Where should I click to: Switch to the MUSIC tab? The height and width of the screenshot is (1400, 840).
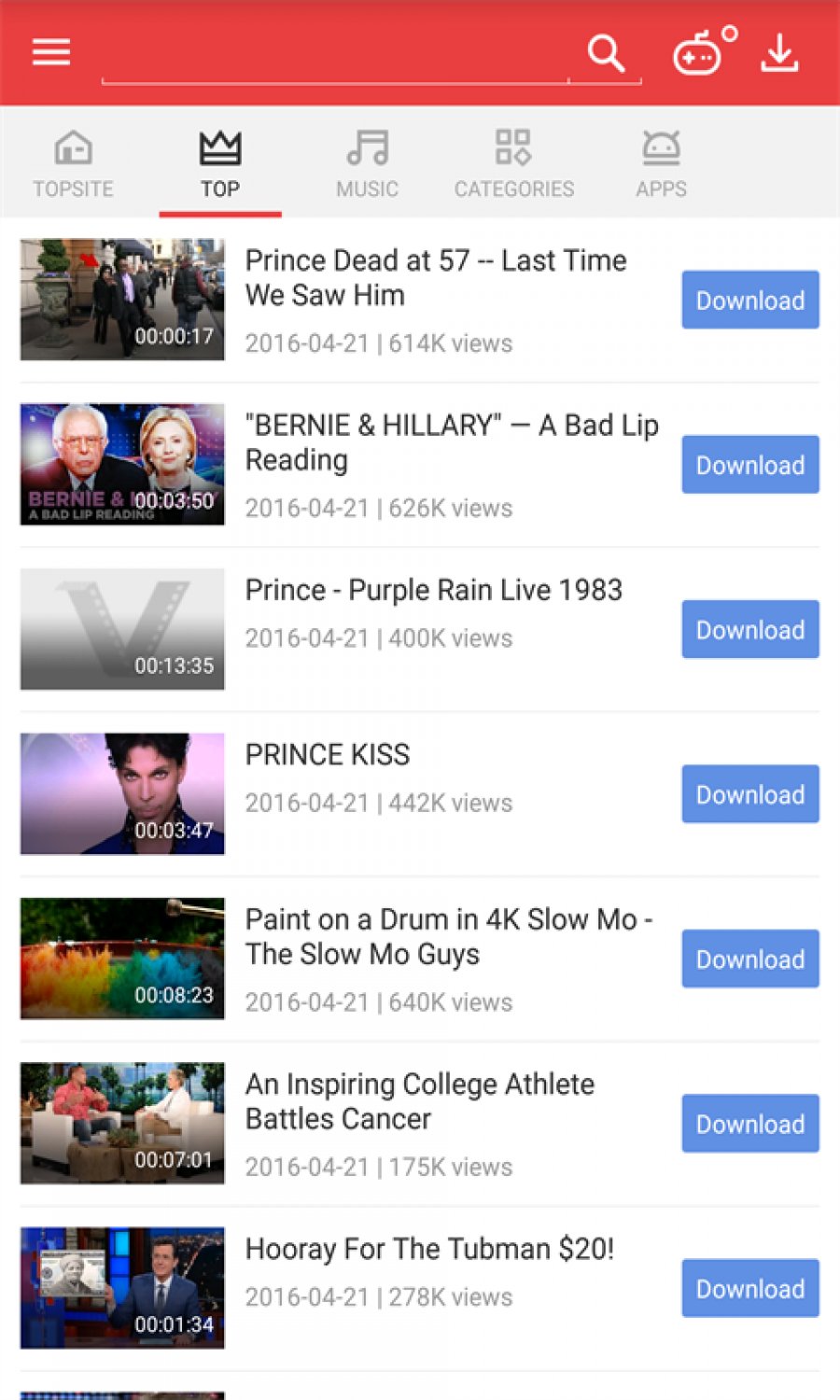coord(368,164)
